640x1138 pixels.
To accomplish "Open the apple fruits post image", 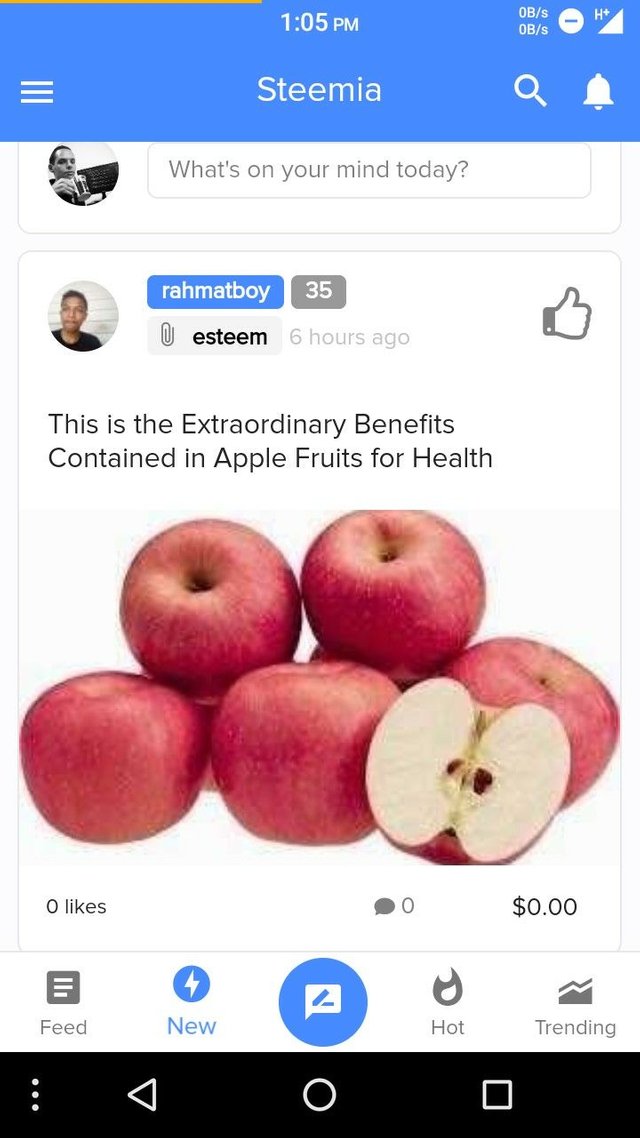I will pos(320,687).
